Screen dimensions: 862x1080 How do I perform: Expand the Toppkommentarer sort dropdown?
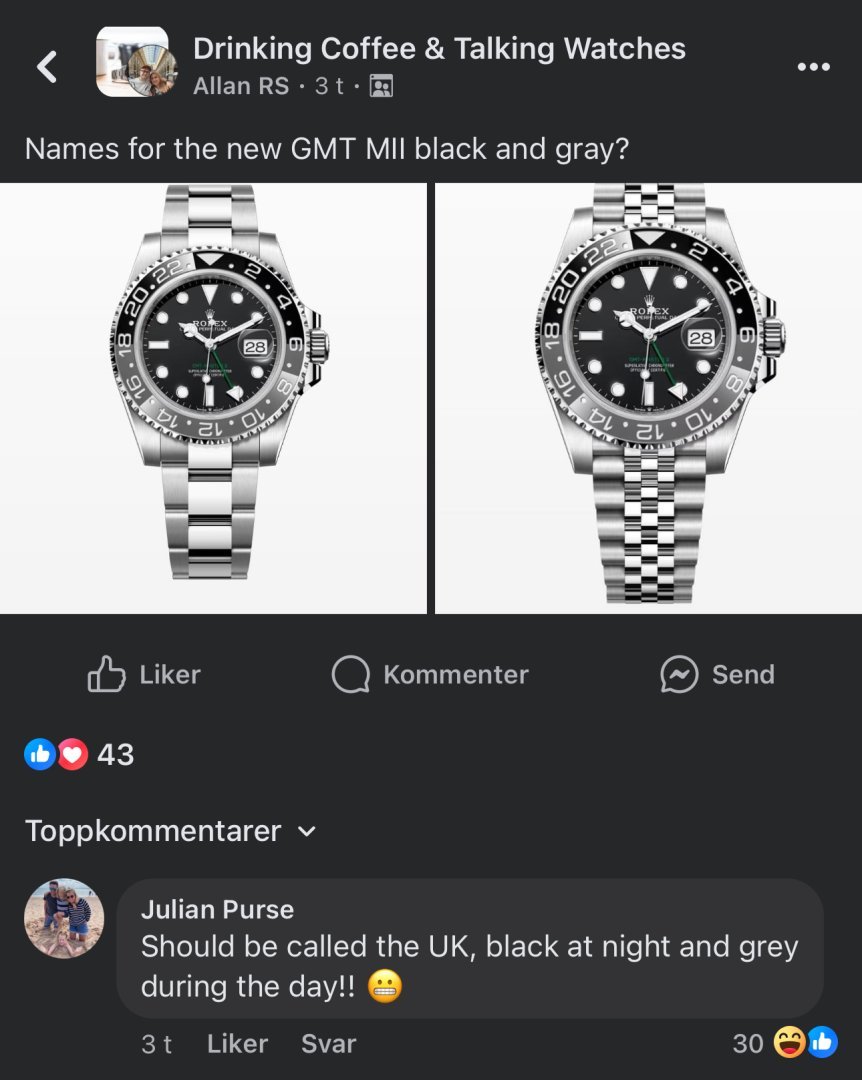pos(170,831)
